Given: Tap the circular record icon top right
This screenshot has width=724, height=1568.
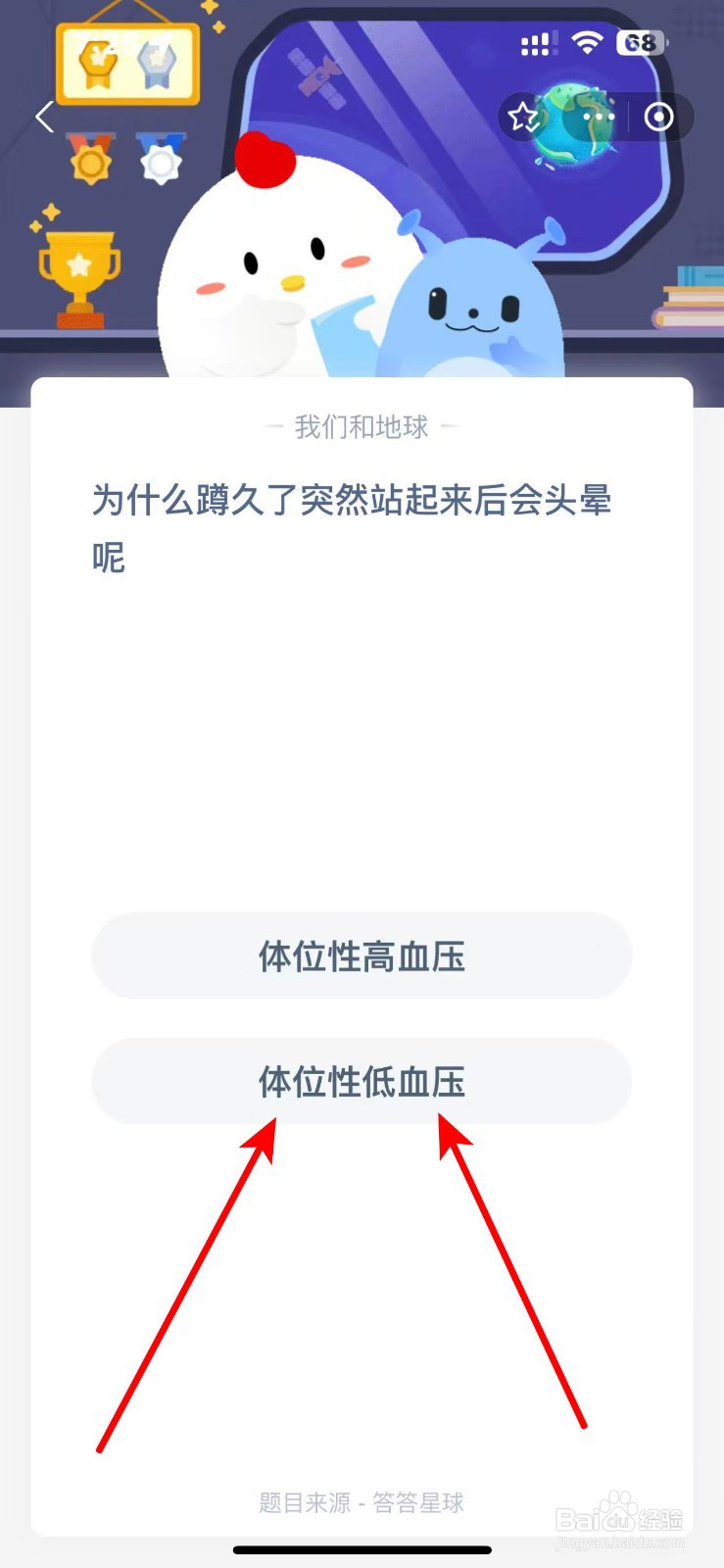Looking at the screenshot, I should click(x=657, y=117).
